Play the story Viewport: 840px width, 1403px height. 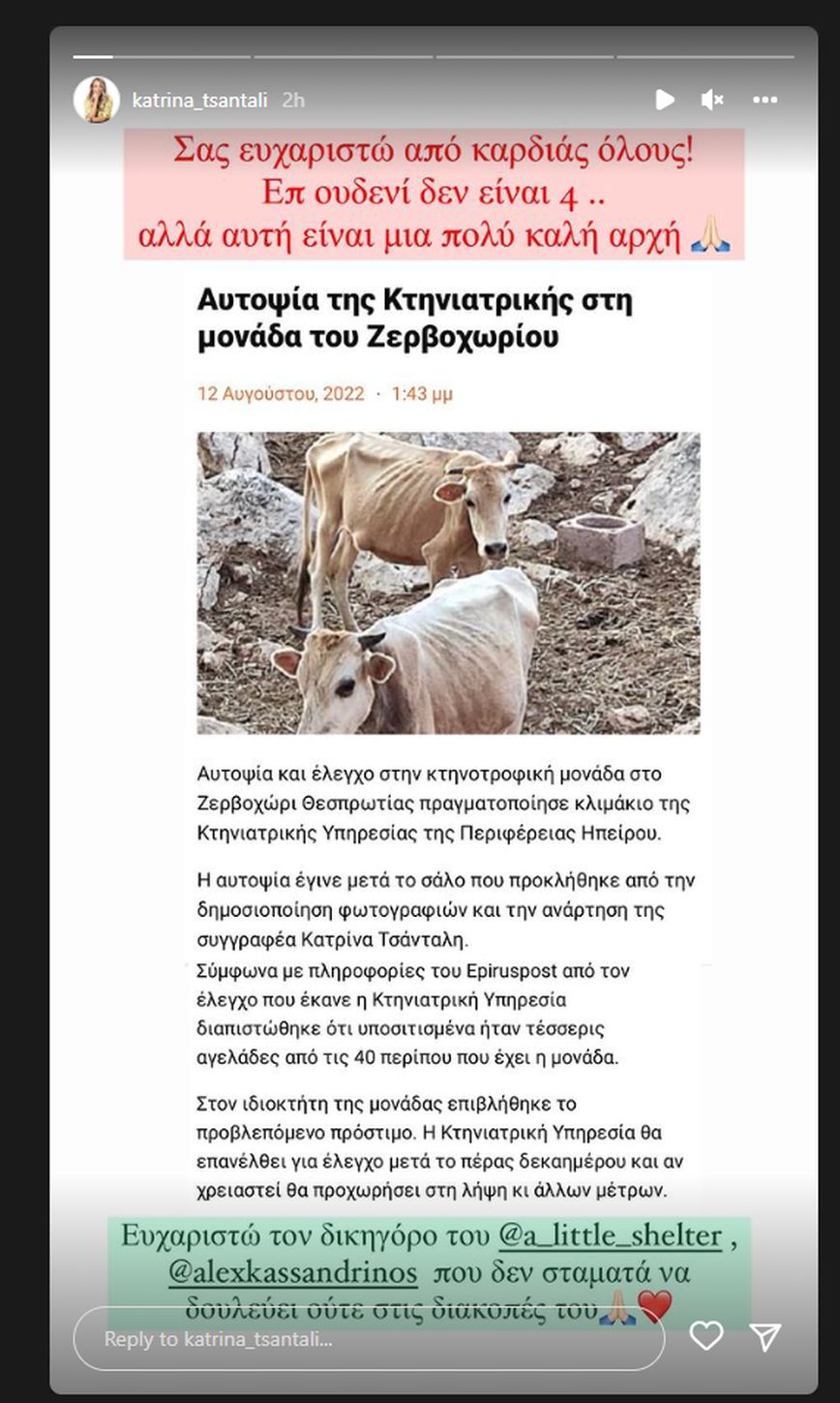(664, 100)
